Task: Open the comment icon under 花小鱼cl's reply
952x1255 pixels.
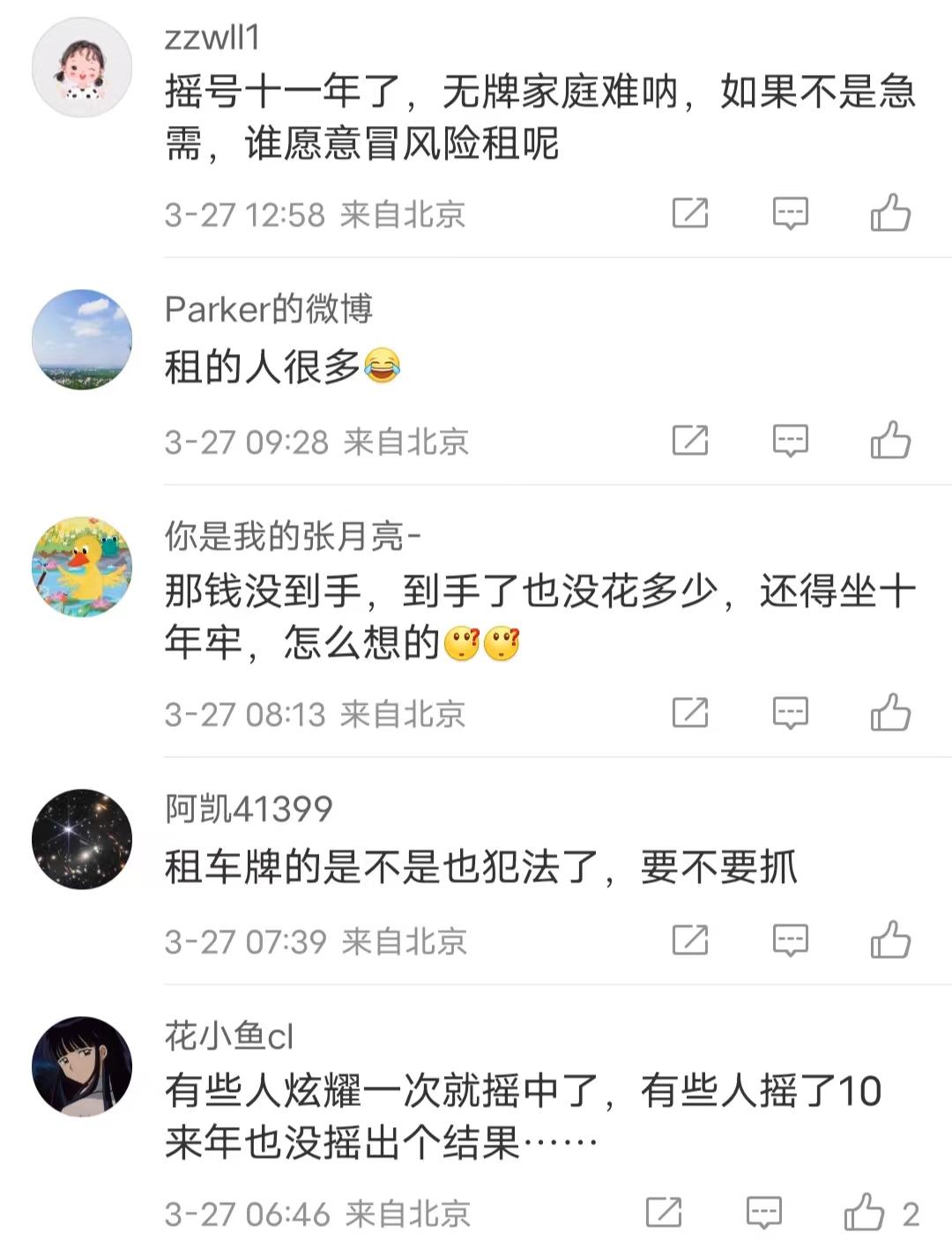Action: coord(763,1214)
